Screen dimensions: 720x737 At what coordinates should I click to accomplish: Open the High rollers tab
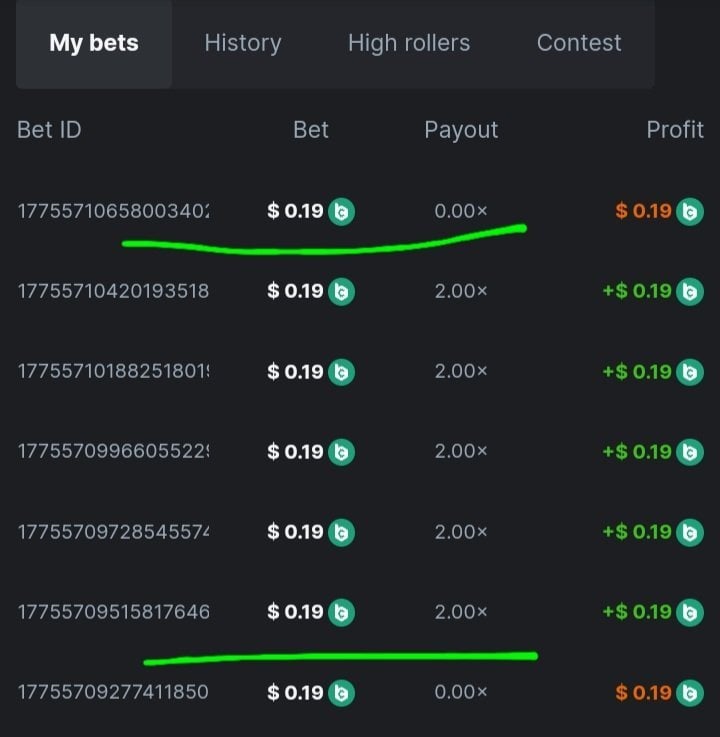coord(408,43)
